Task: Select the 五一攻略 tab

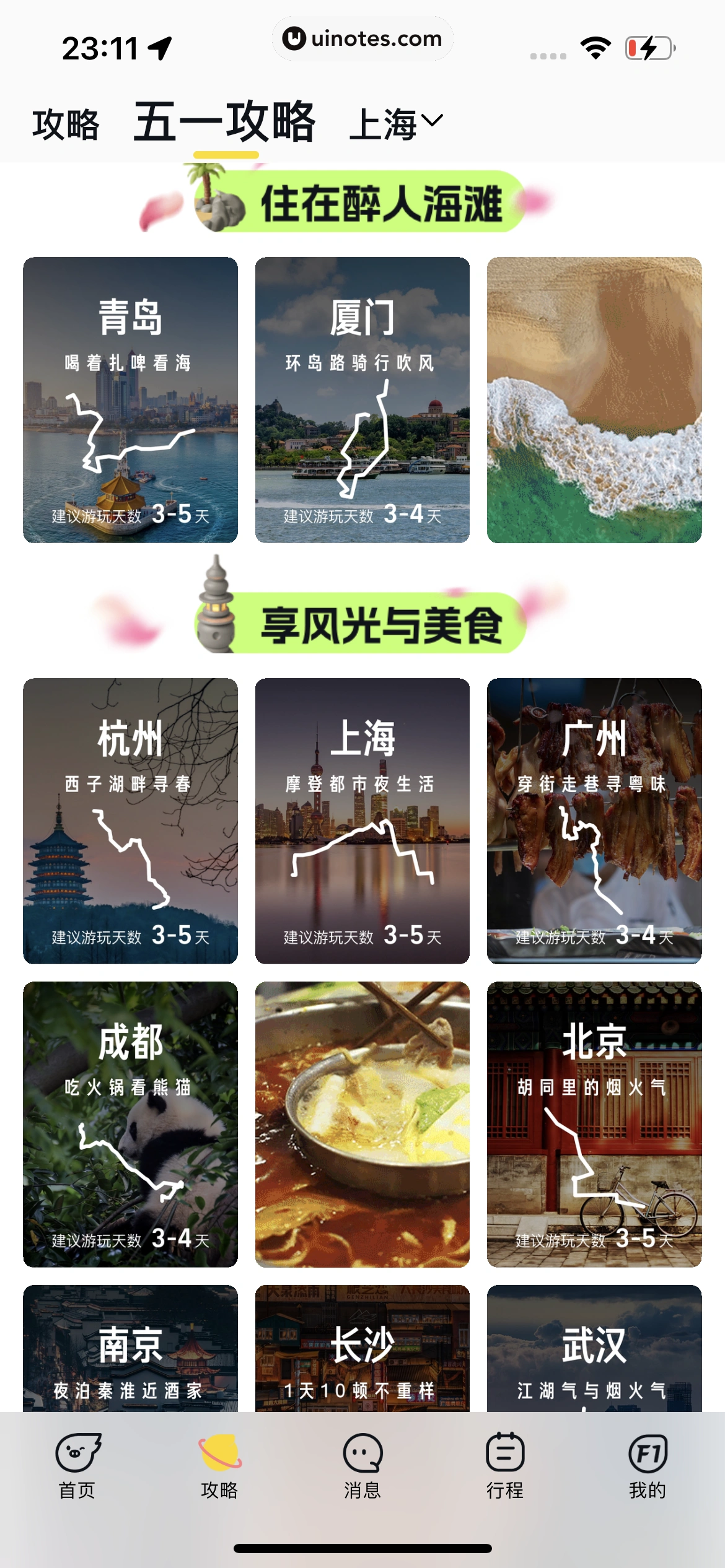Action: pyautogui.click(x=225, y=123)
